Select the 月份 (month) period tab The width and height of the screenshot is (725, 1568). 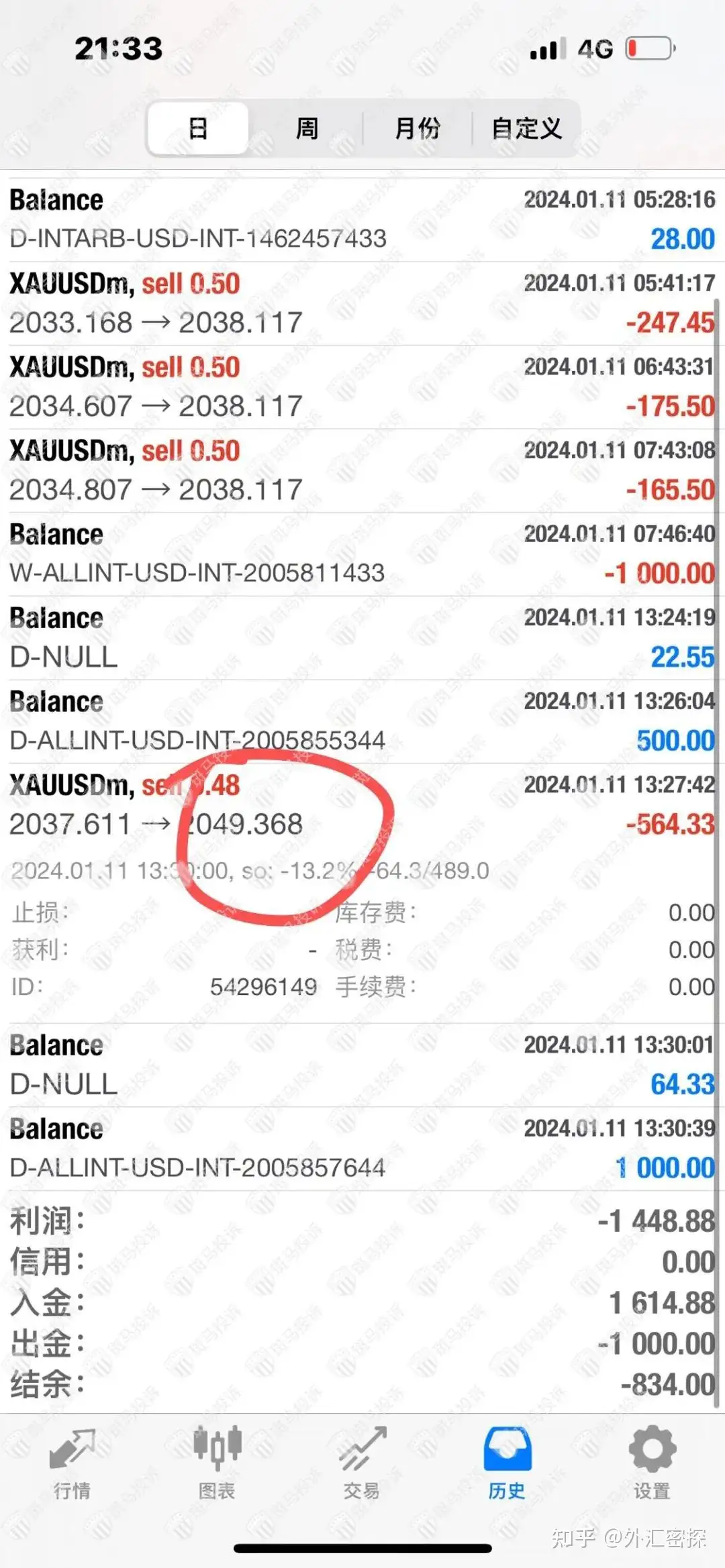pyautogui.click(x=417, y=128)
